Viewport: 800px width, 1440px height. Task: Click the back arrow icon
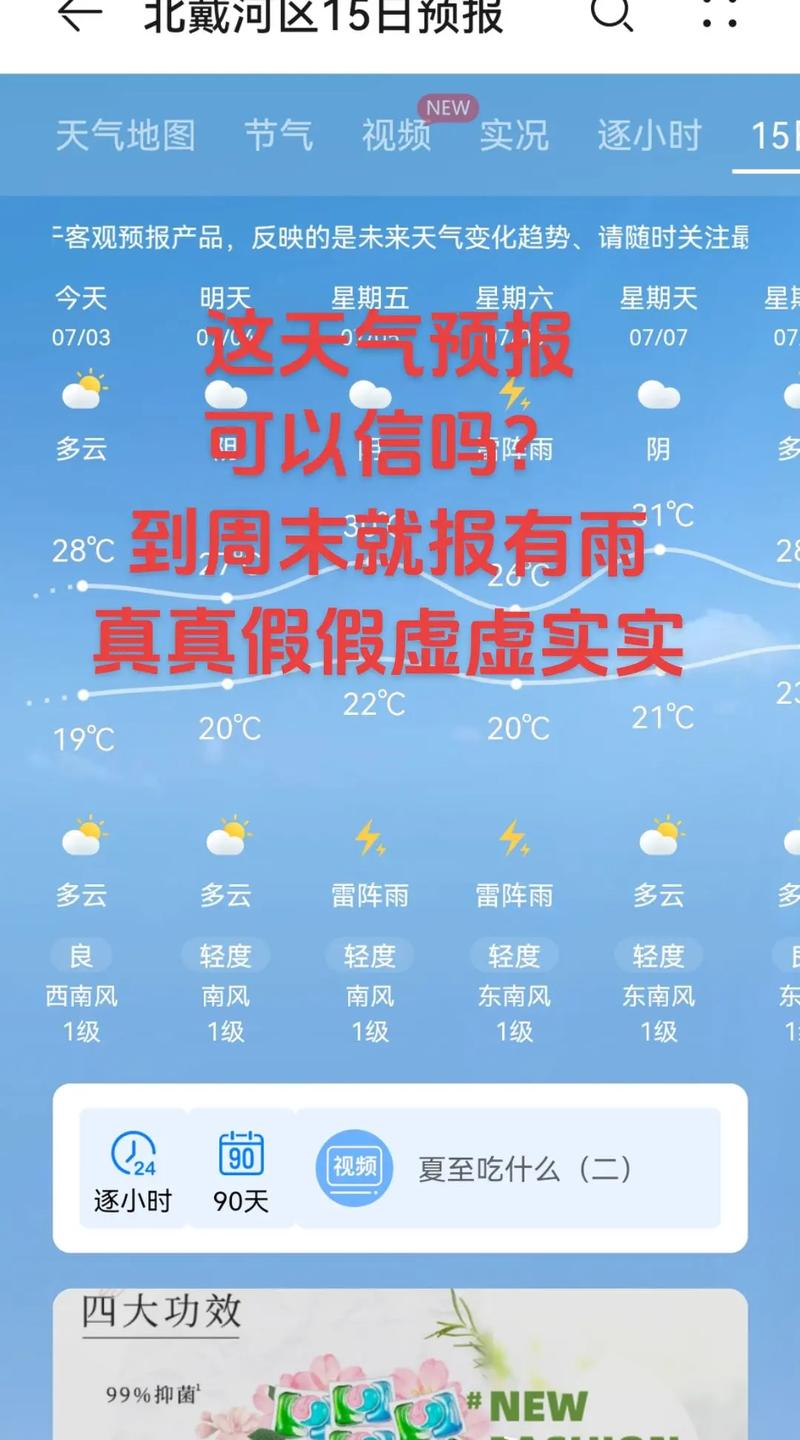point(78,17)
